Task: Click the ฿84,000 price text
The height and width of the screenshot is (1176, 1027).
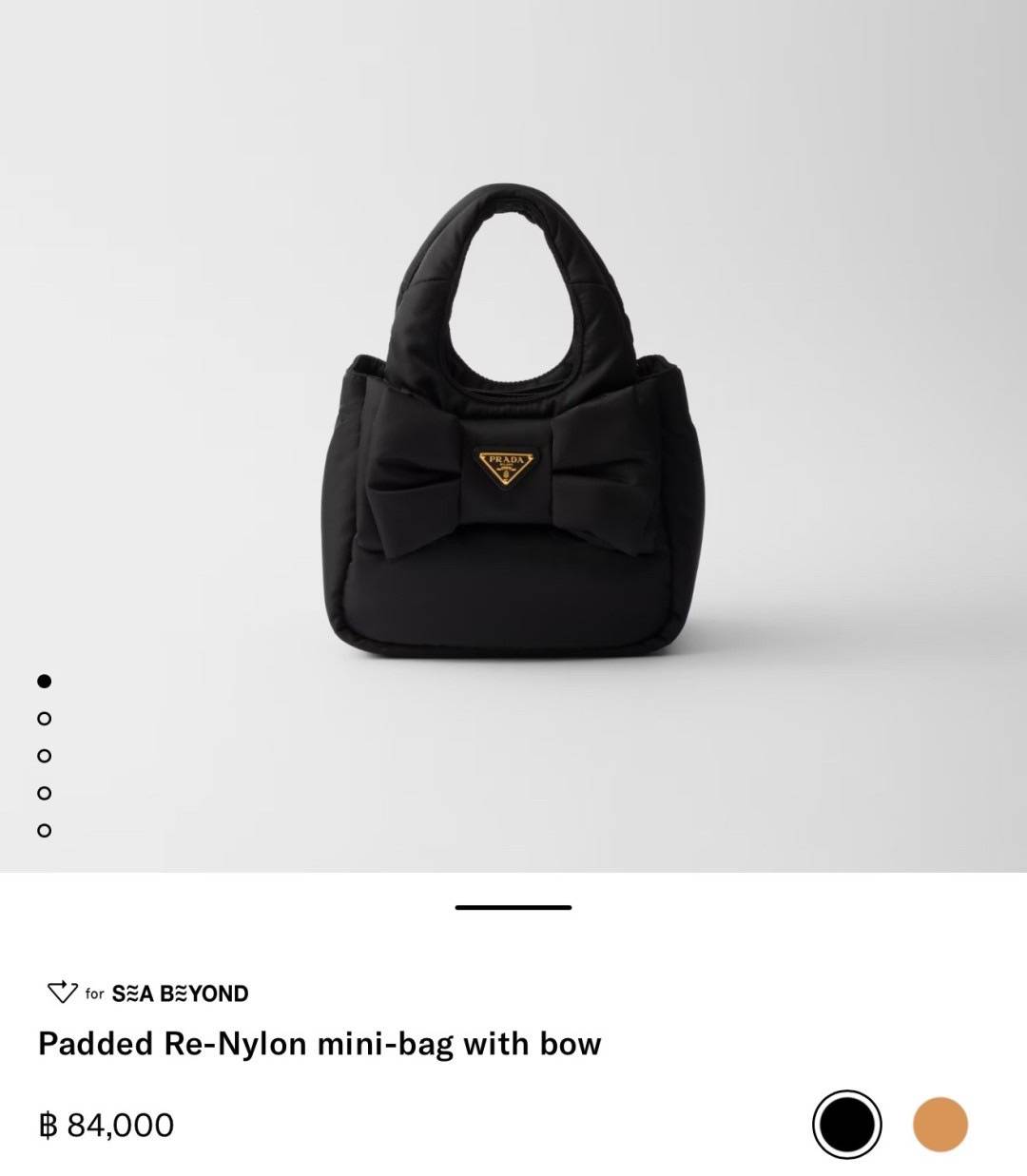Action: (x=105, y=1124)
